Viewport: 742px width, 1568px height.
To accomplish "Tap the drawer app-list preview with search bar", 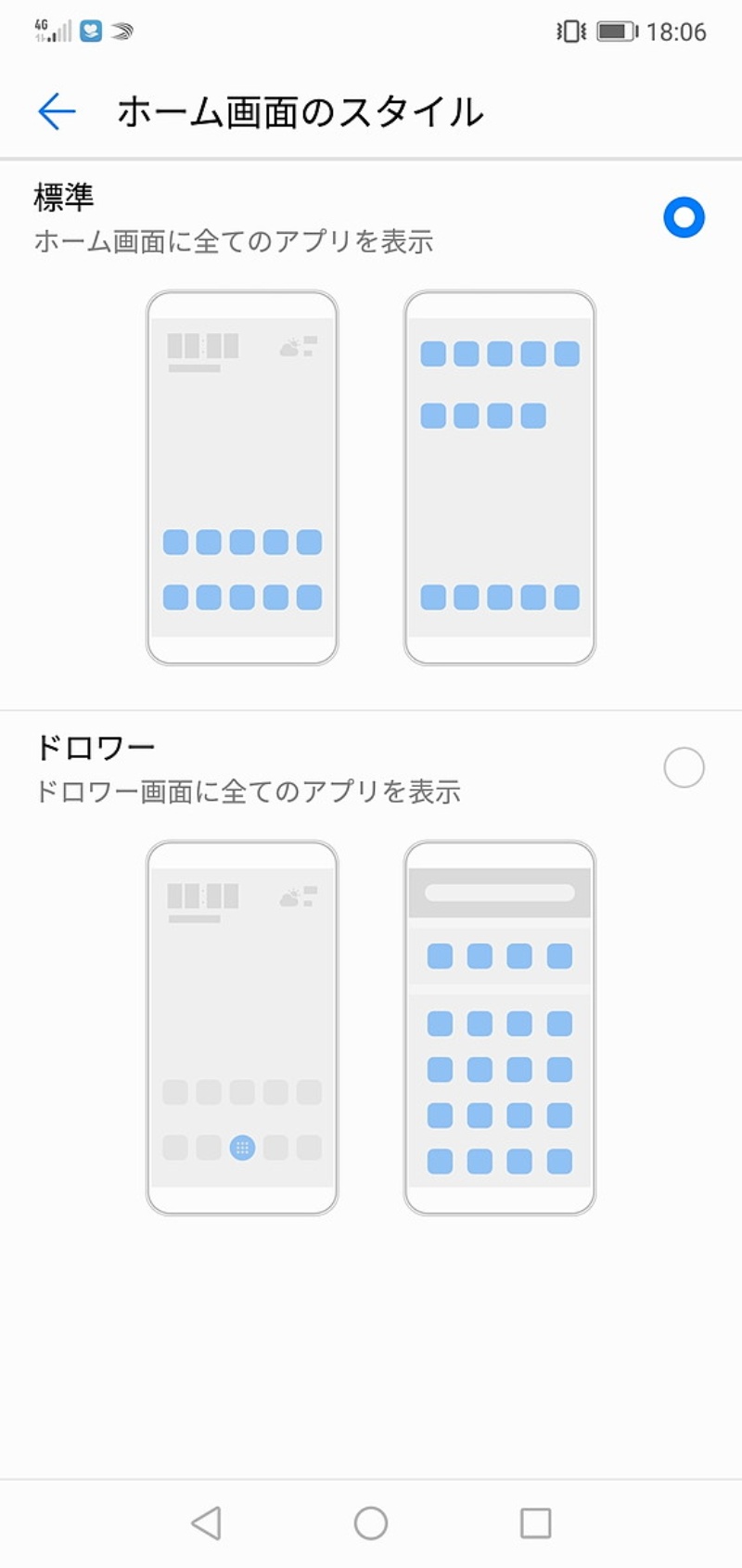I will tap(499, 1021).
